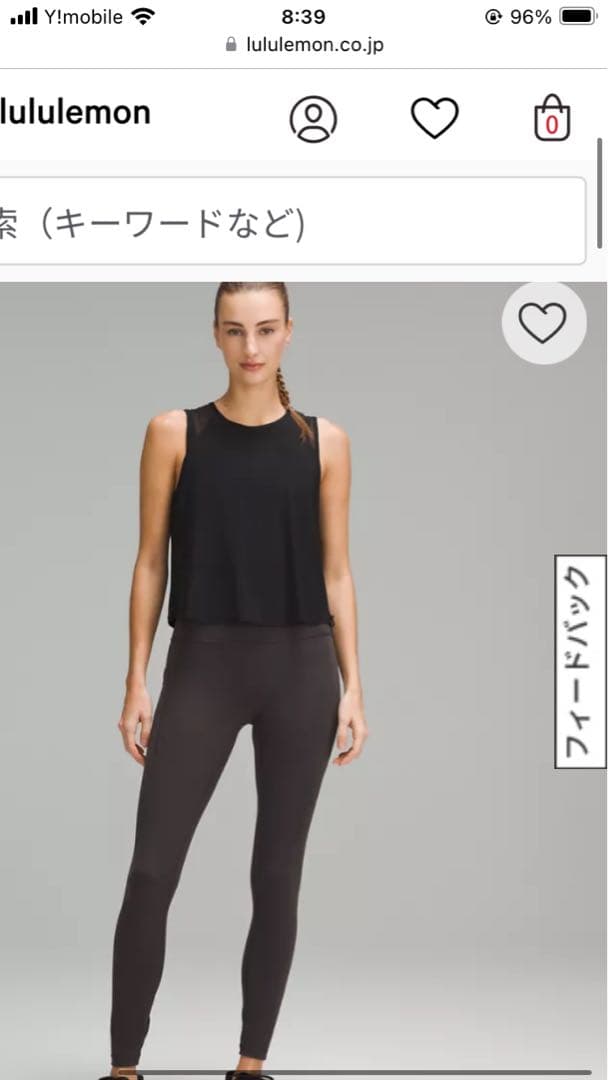Viewport: 608px width, 1080px height.
Task: Tap the keyword search field
Action: [290, 222]
